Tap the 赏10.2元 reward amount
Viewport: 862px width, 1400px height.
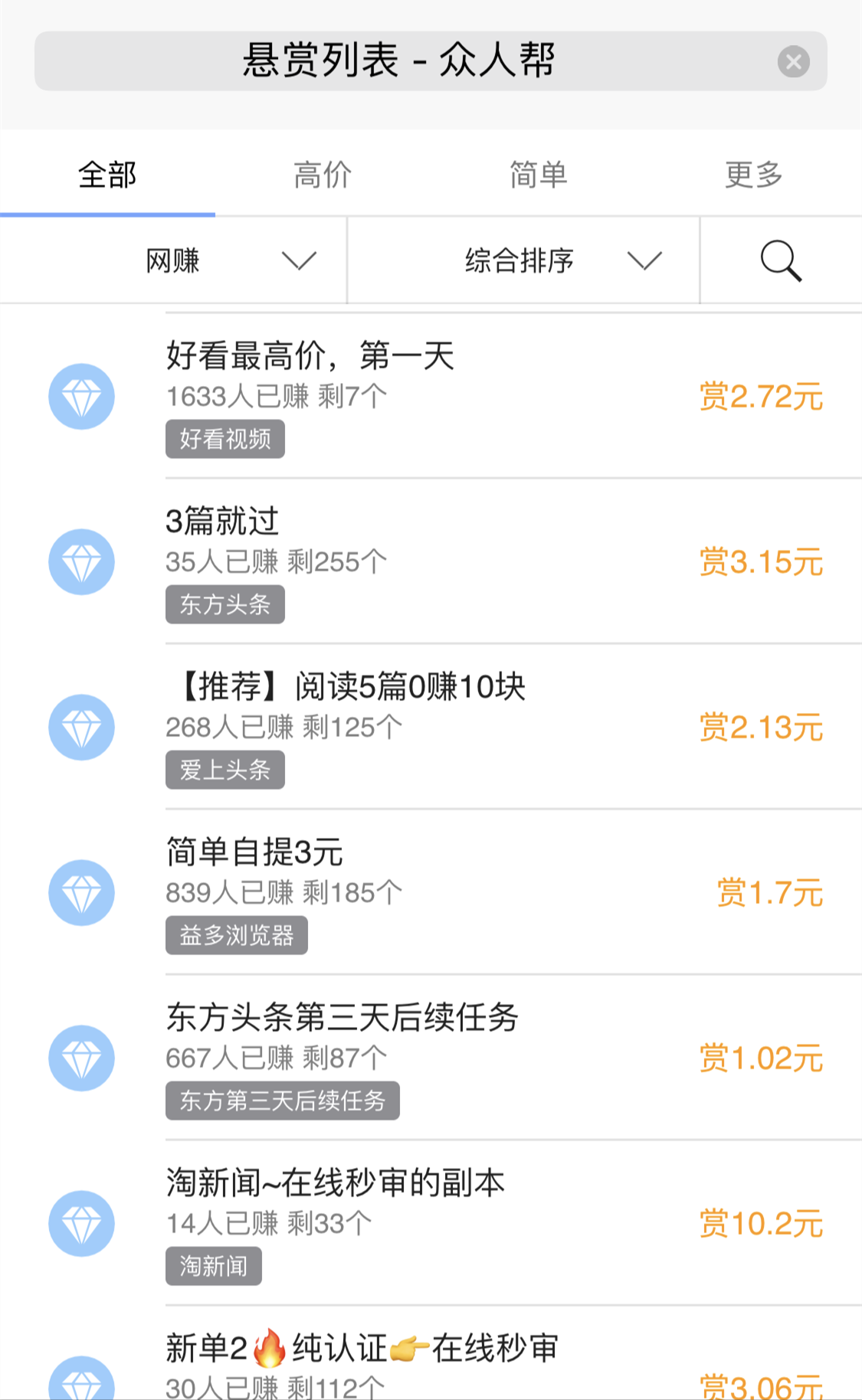click(762, 1224)
